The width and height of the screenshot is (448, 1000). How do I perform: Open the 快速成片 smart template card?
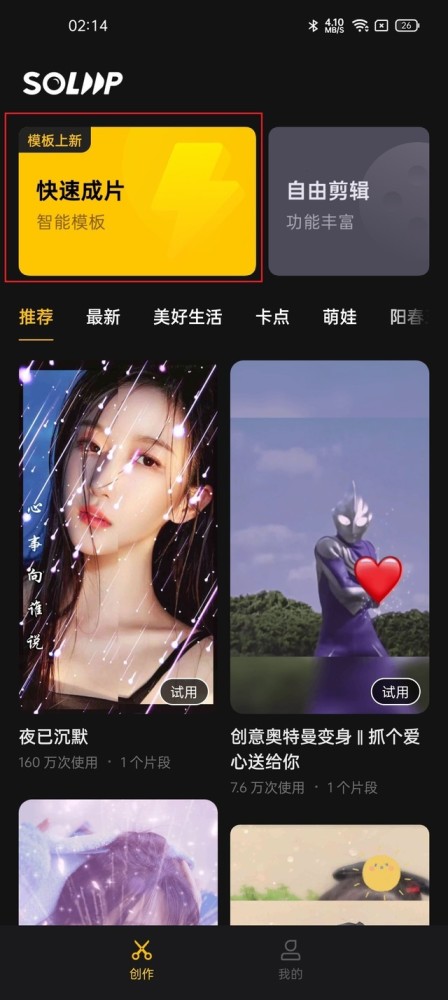pyautogui.click(x=137, y=201)
